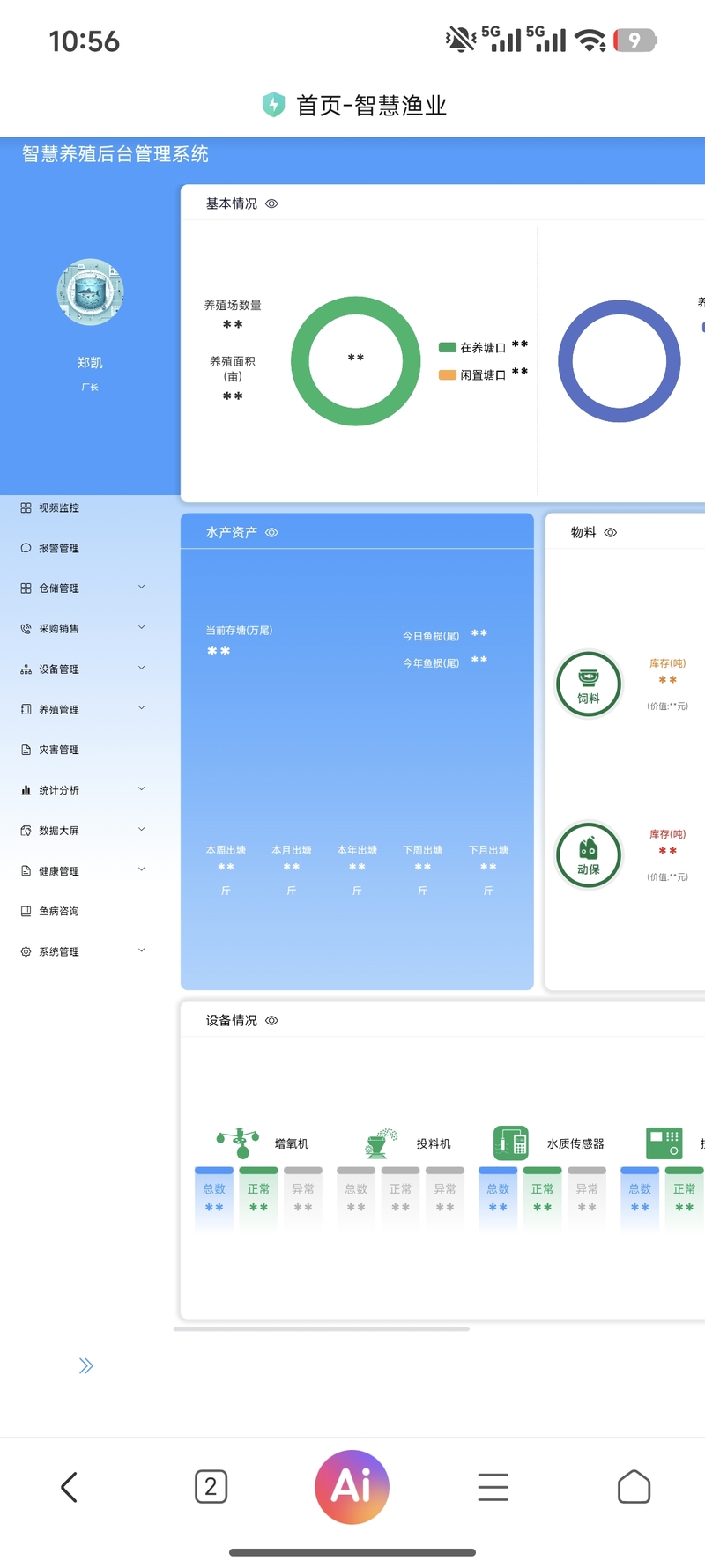Toggle visibility of 水产资产 data
This screenshot has height=1568, width=705.
pyautogui.click(x=271, y=533)
